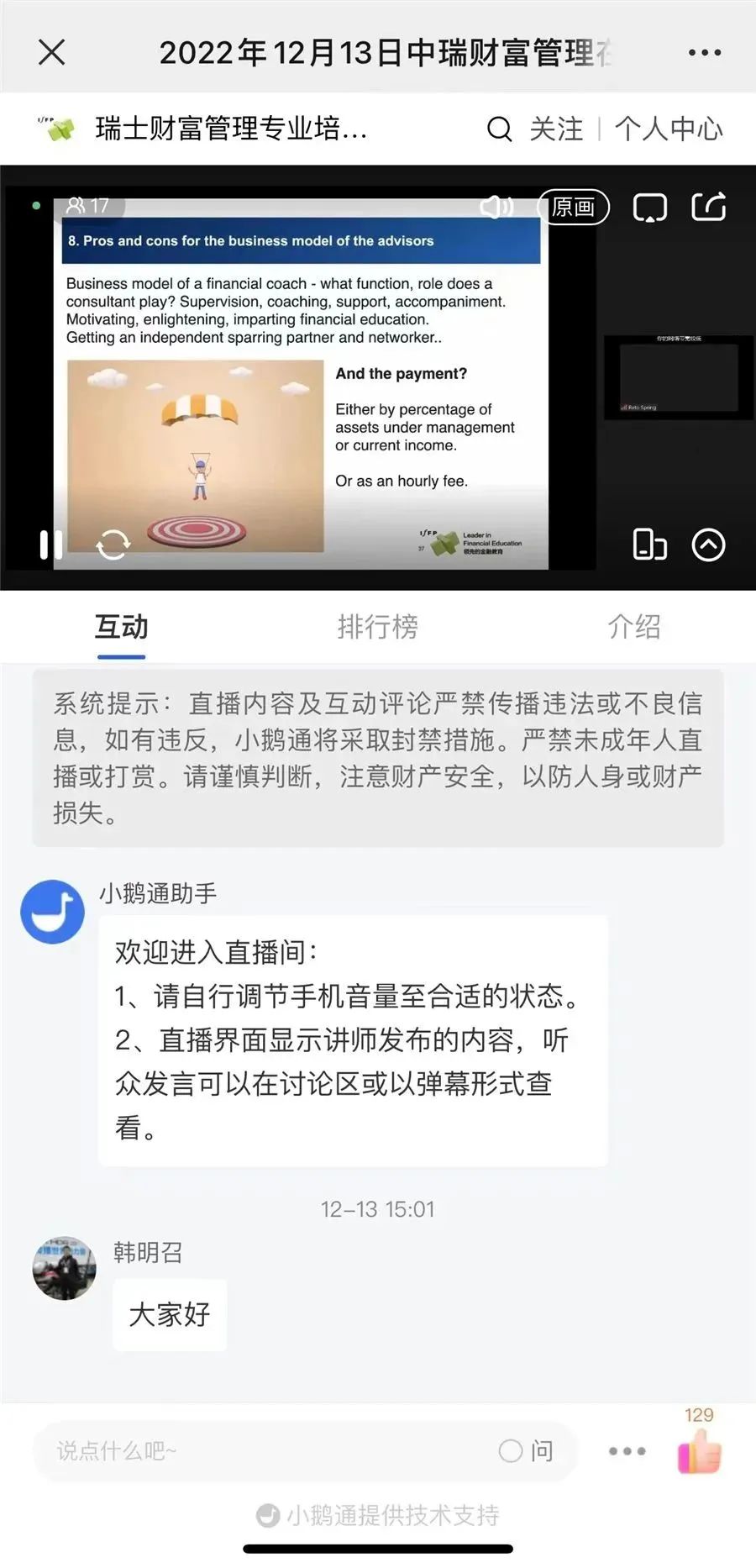Change video quality from 原画
756x1568 pixels.
tap(573, 207)
